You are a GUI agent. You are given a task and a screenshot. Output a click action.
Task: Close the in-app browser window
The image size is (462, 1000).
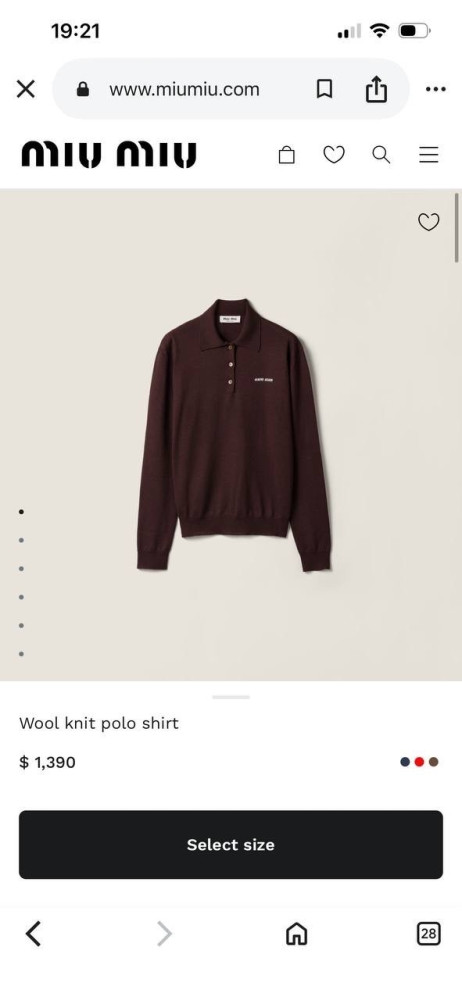(26, 89)
